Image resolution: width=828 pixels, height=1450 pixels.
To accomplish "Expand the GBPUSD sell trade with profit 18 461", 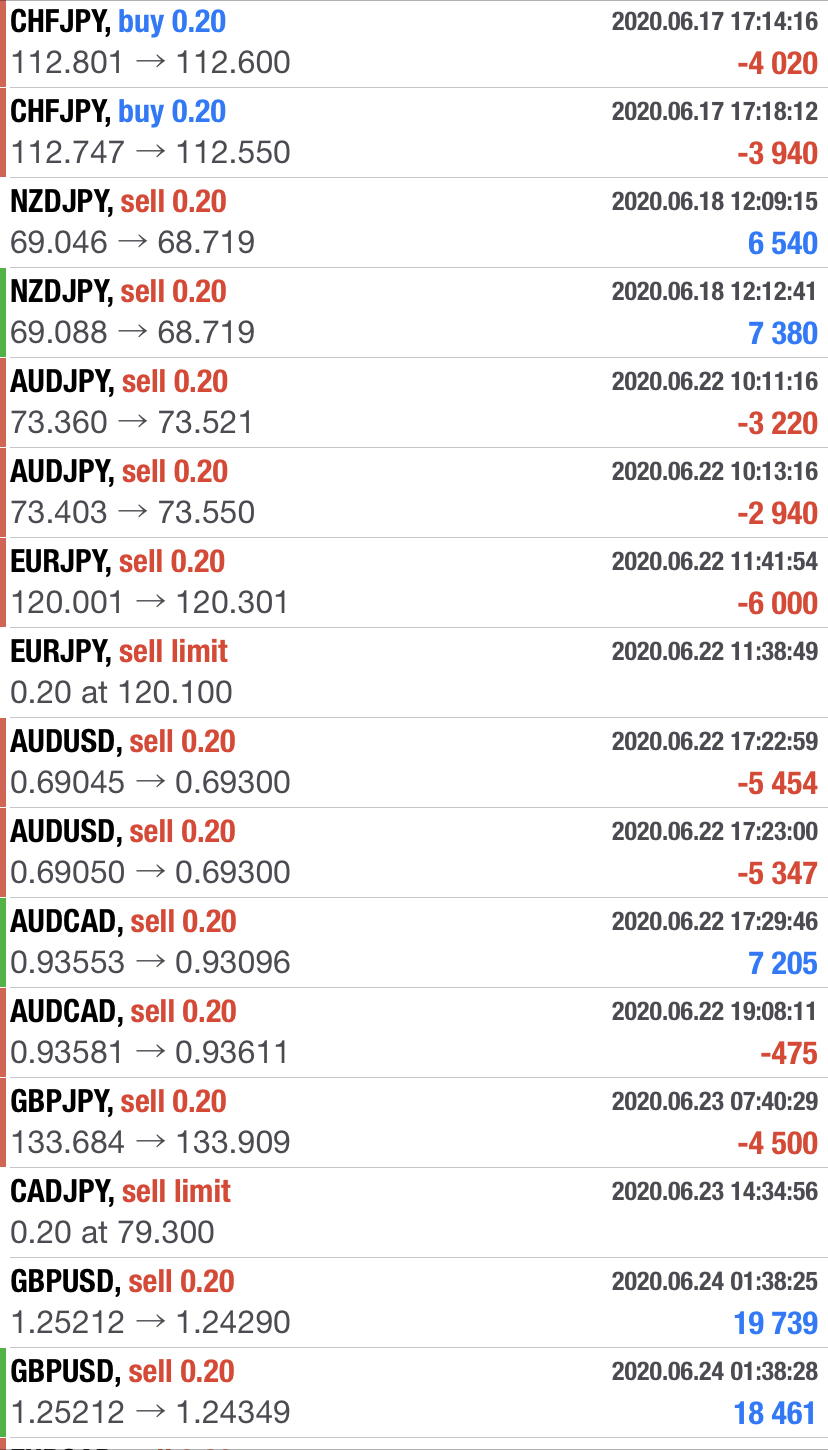I will tap(414, 1393).
